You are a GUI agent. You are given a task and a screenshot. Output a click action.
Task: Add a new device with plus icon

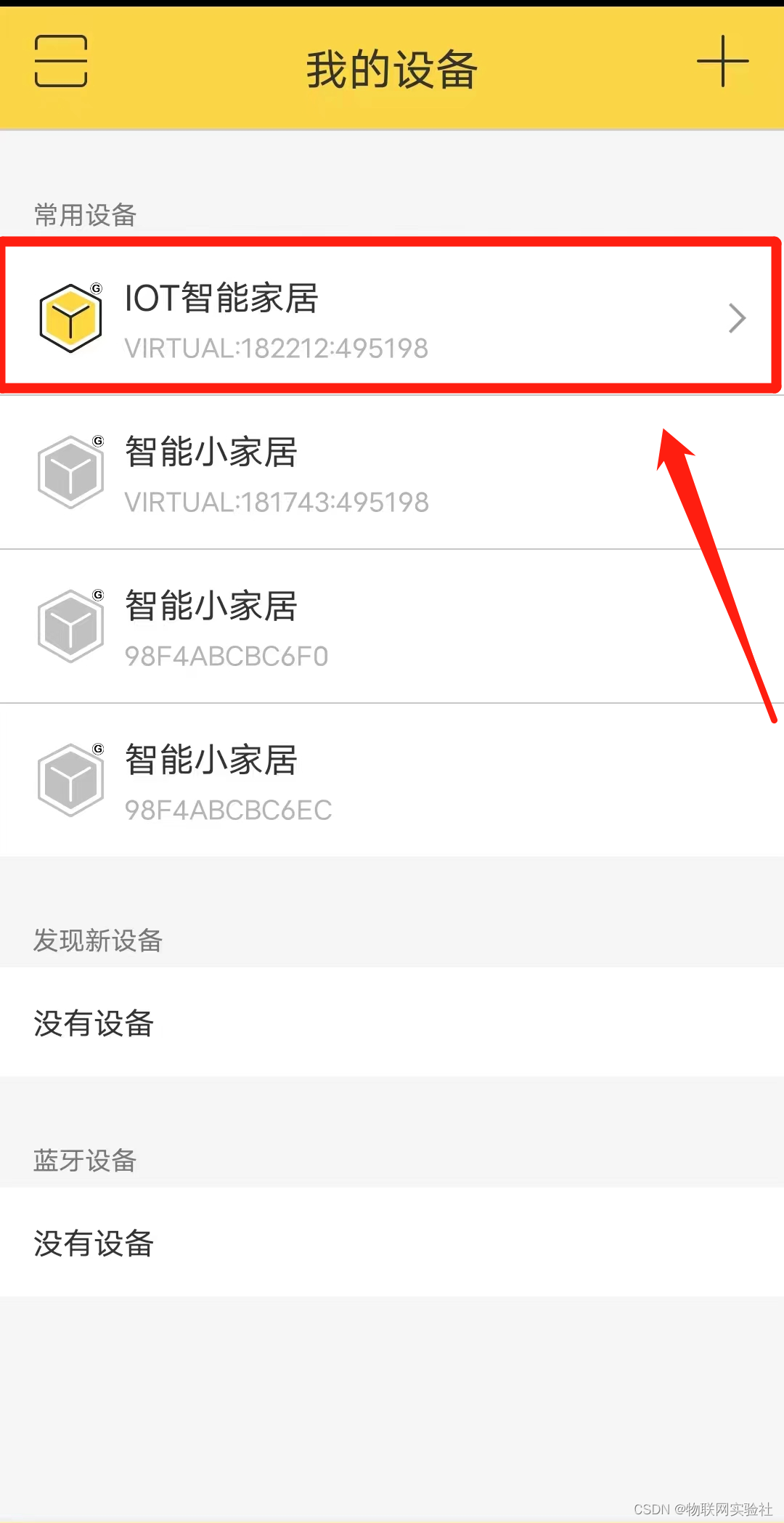(x=722, y=62)
